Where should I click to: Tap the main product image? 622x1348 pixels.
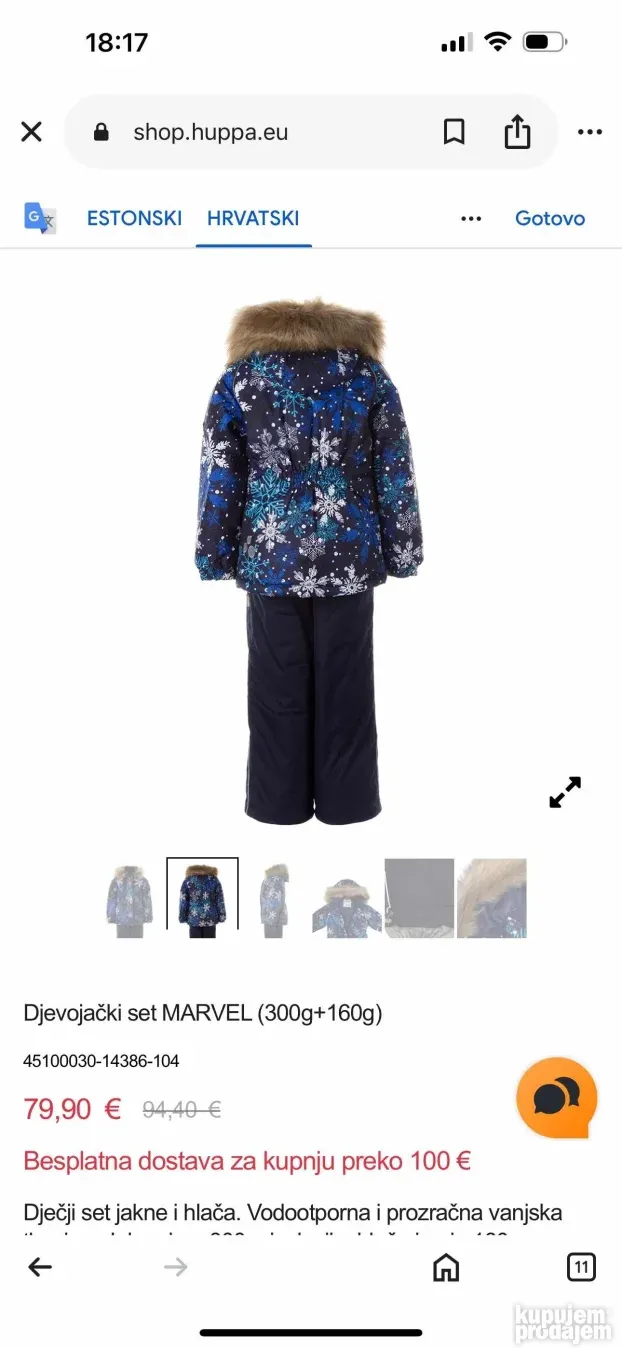pos(307,560)
